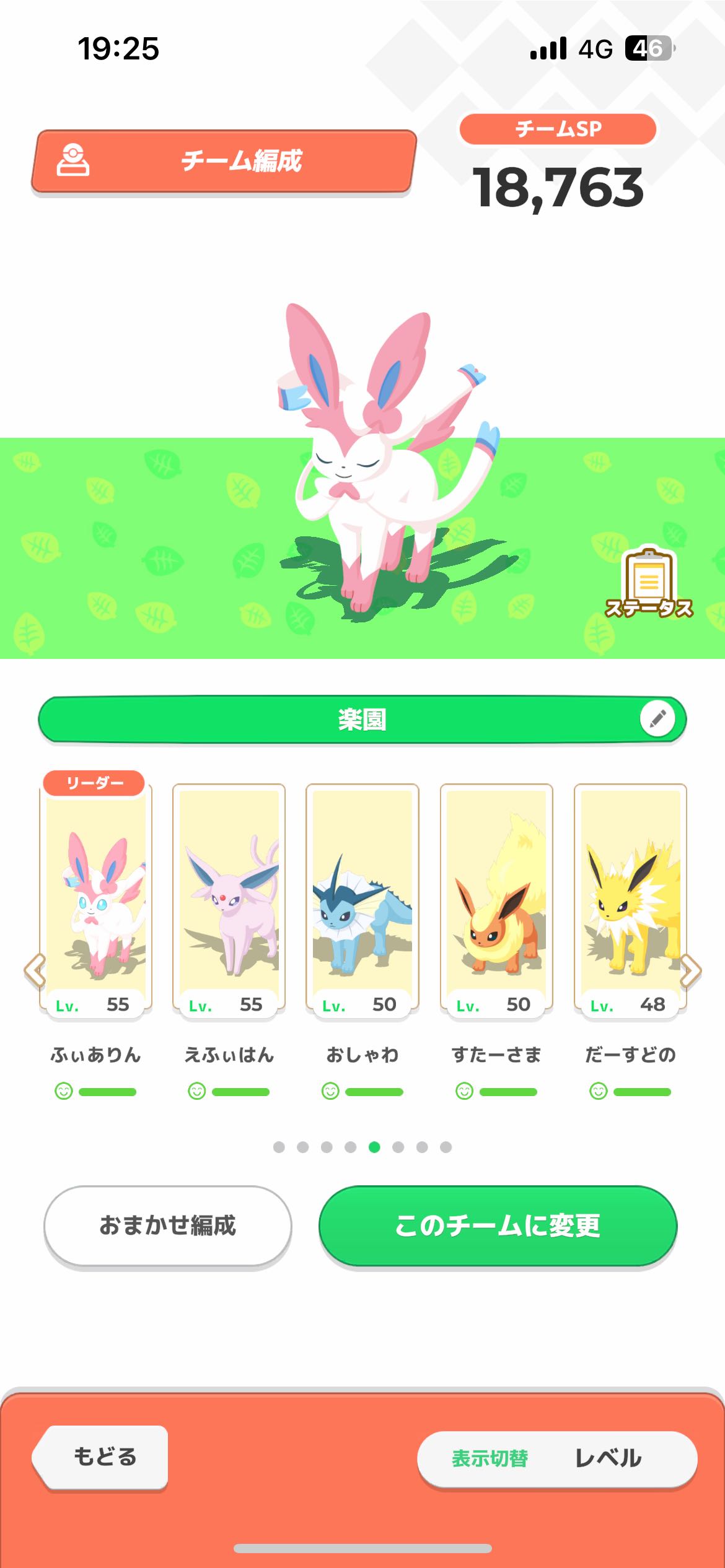Open the ステータス clipboard icon
The height and width of the screenshot is (1568, 725).
point(648,583)
